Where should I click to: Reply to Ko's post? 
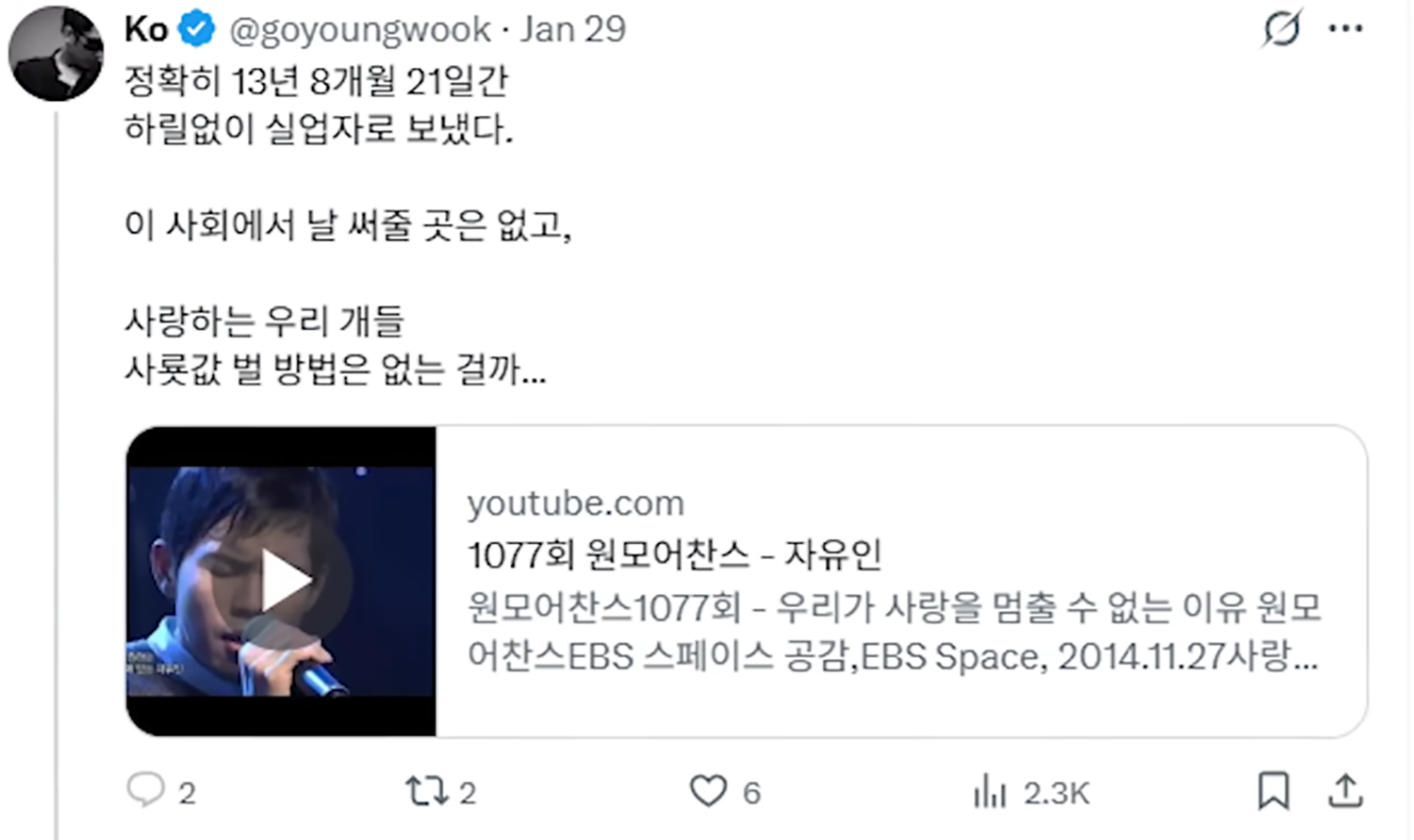coord(162,791)
